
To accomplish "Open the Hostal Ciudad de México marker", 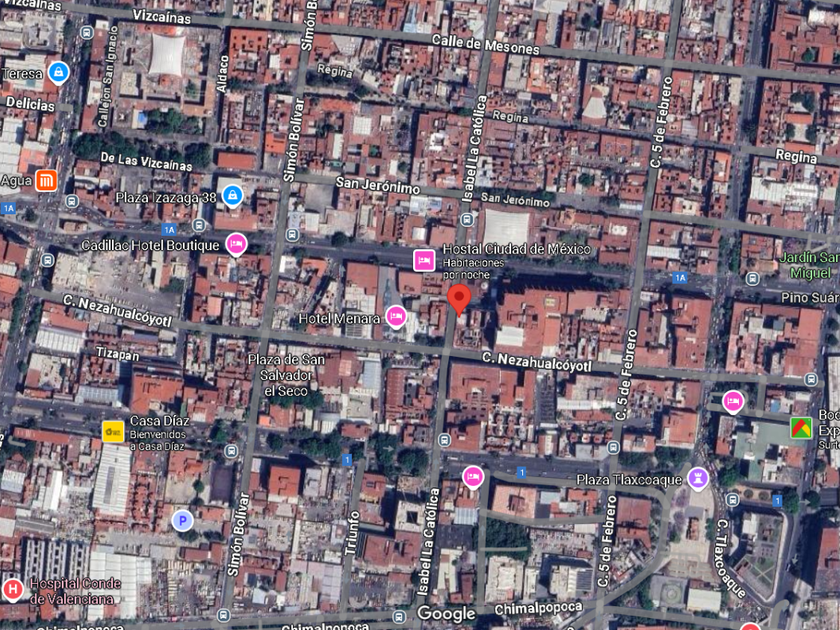I will point(424,260).
